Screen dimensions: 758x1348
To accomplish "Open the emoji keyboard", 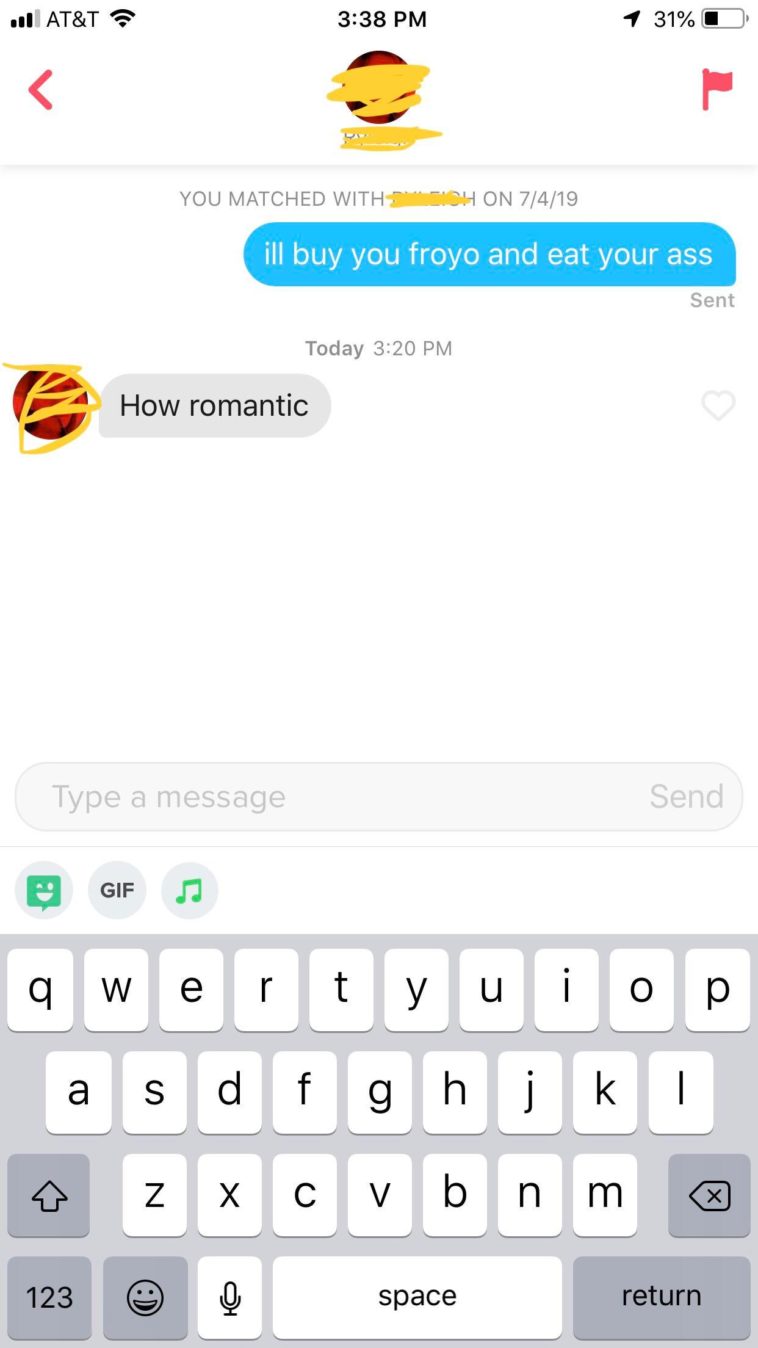I will (145, 1297).
